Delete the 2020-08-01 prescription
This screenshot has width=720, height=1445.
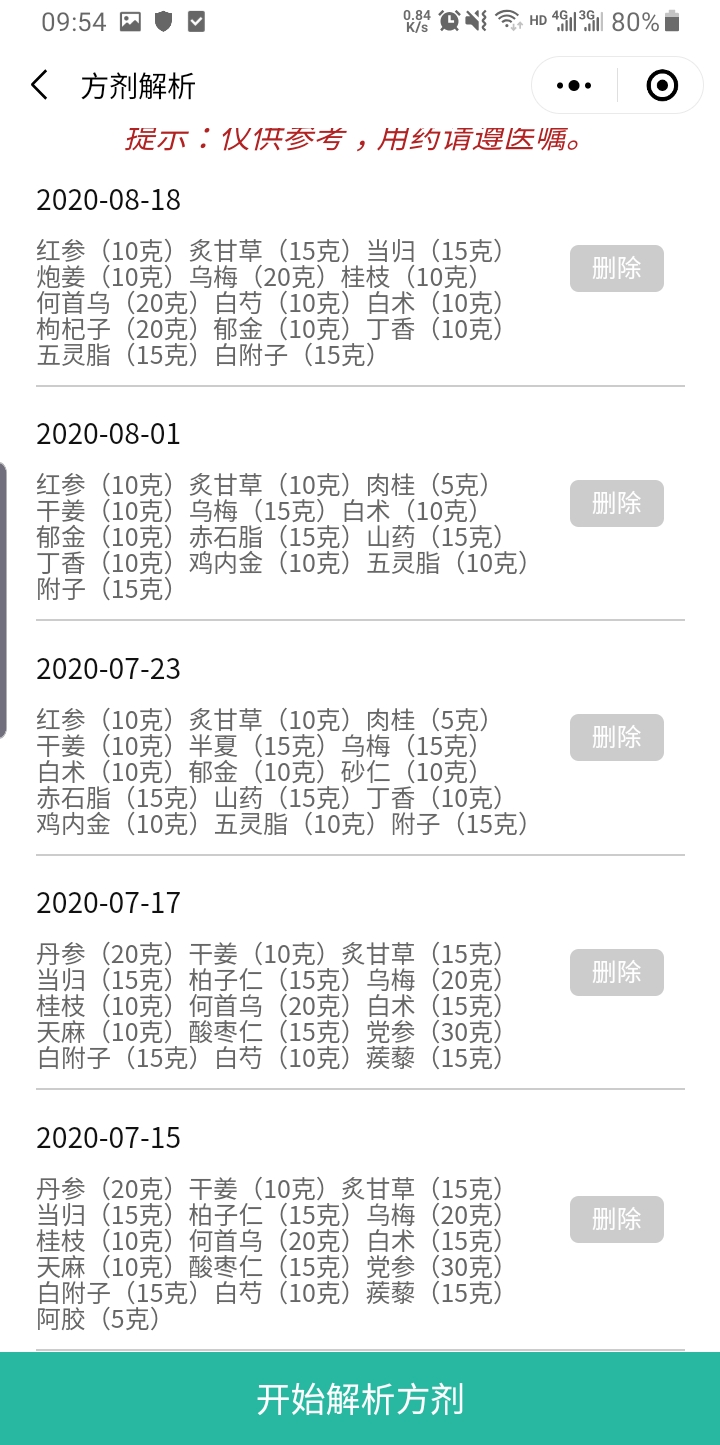pyautogui.click(x=617, y=503)
